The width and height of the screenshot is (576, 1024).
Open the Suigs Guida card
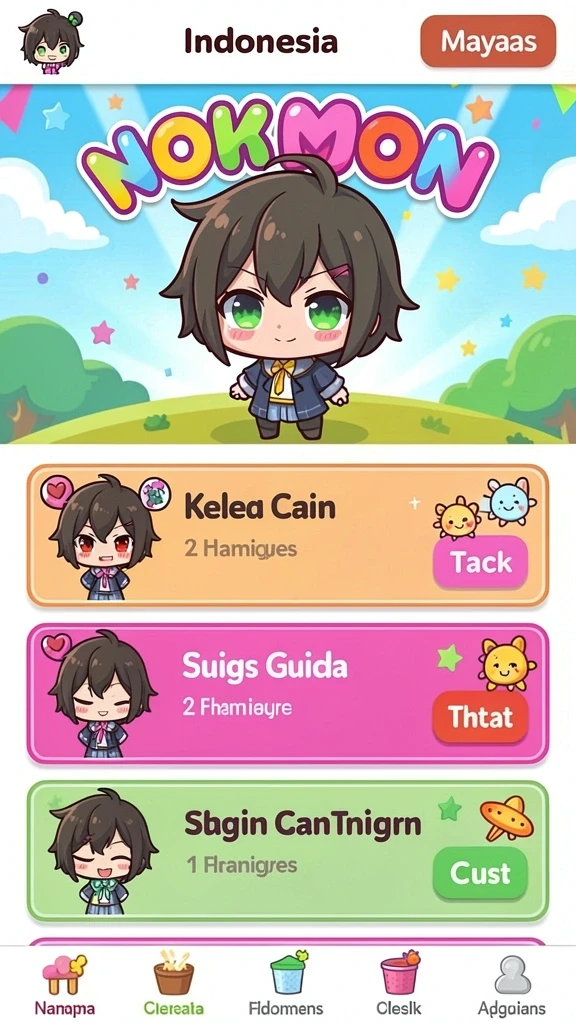click(x=288, y=694)
